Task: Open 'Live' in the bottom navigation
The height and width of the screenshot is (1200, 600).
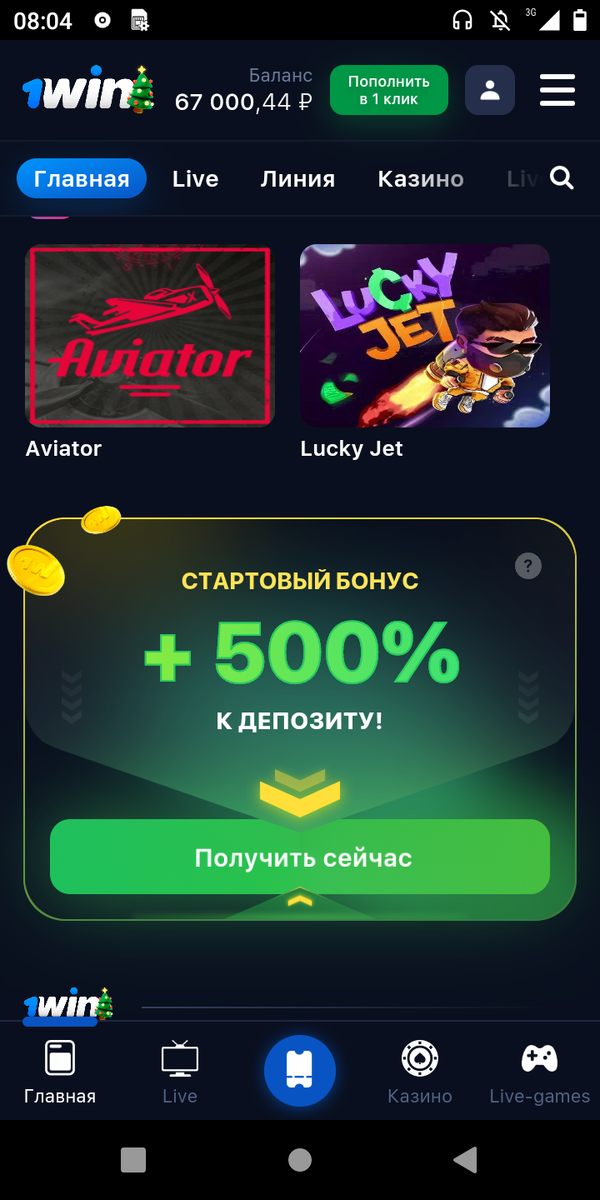Action: (x=180, y=1072)
